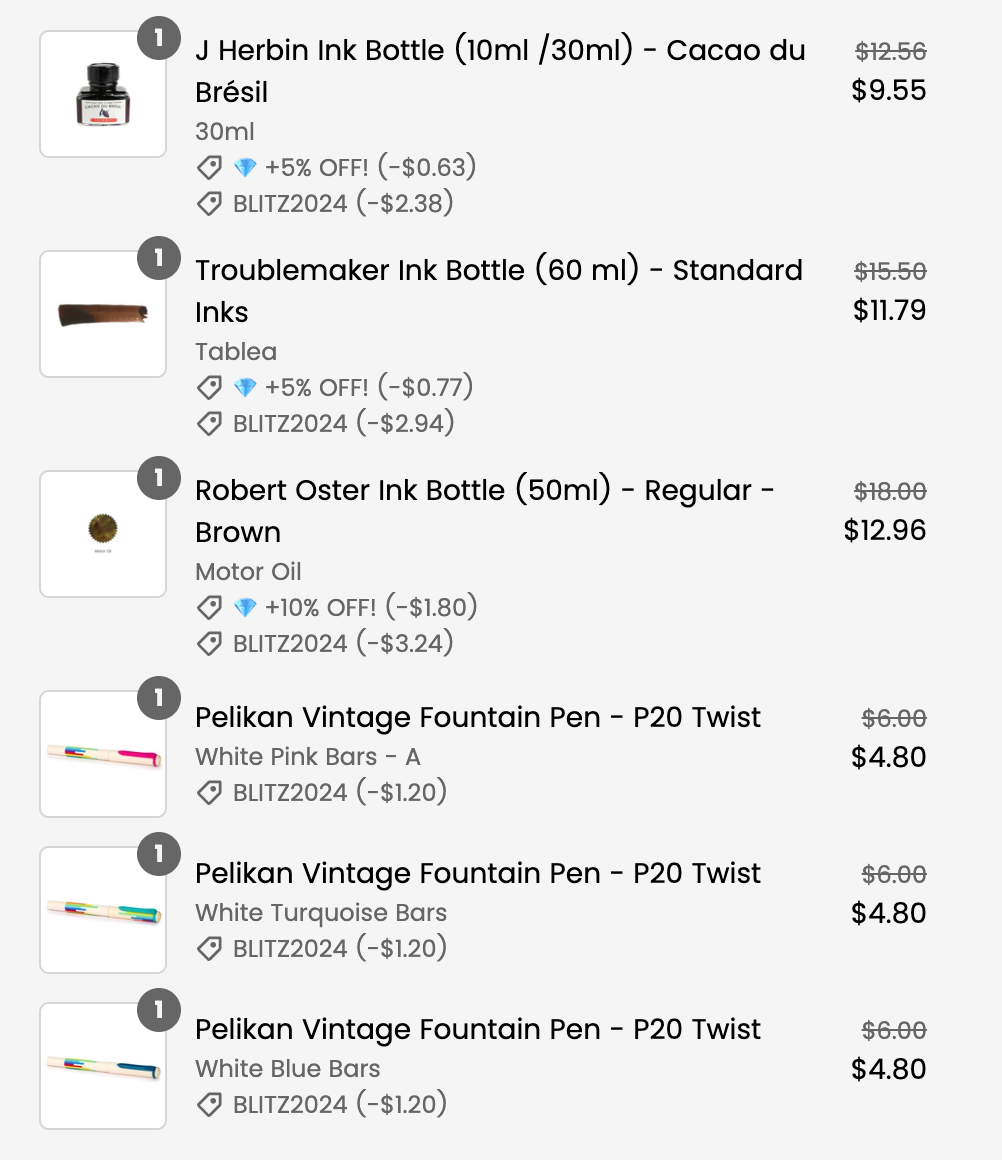
Task: Click the coupon tag icon on White Blue Bars discount
Action: 209,1104
